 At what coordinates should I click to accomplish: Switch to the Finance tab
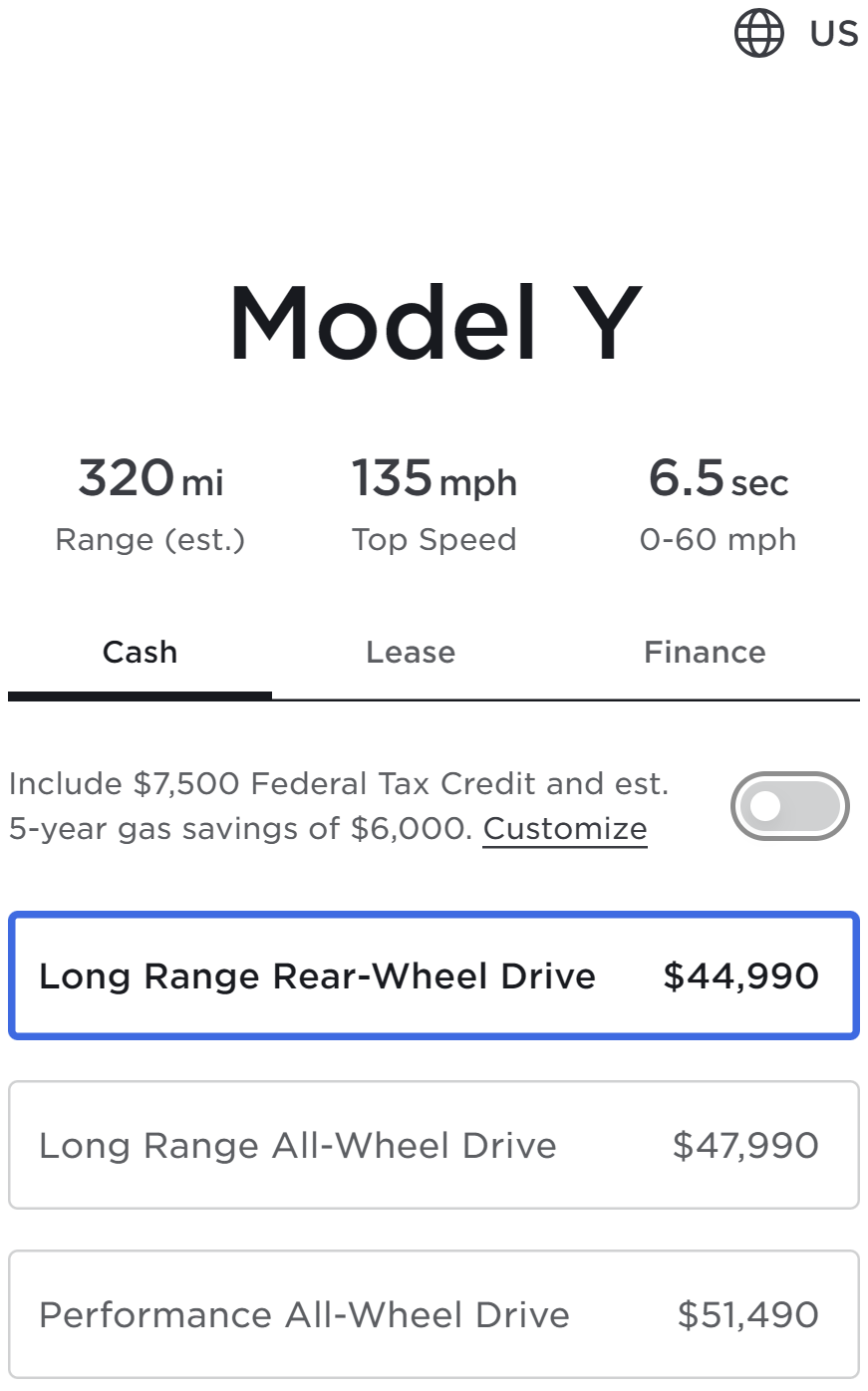point(705,653)
